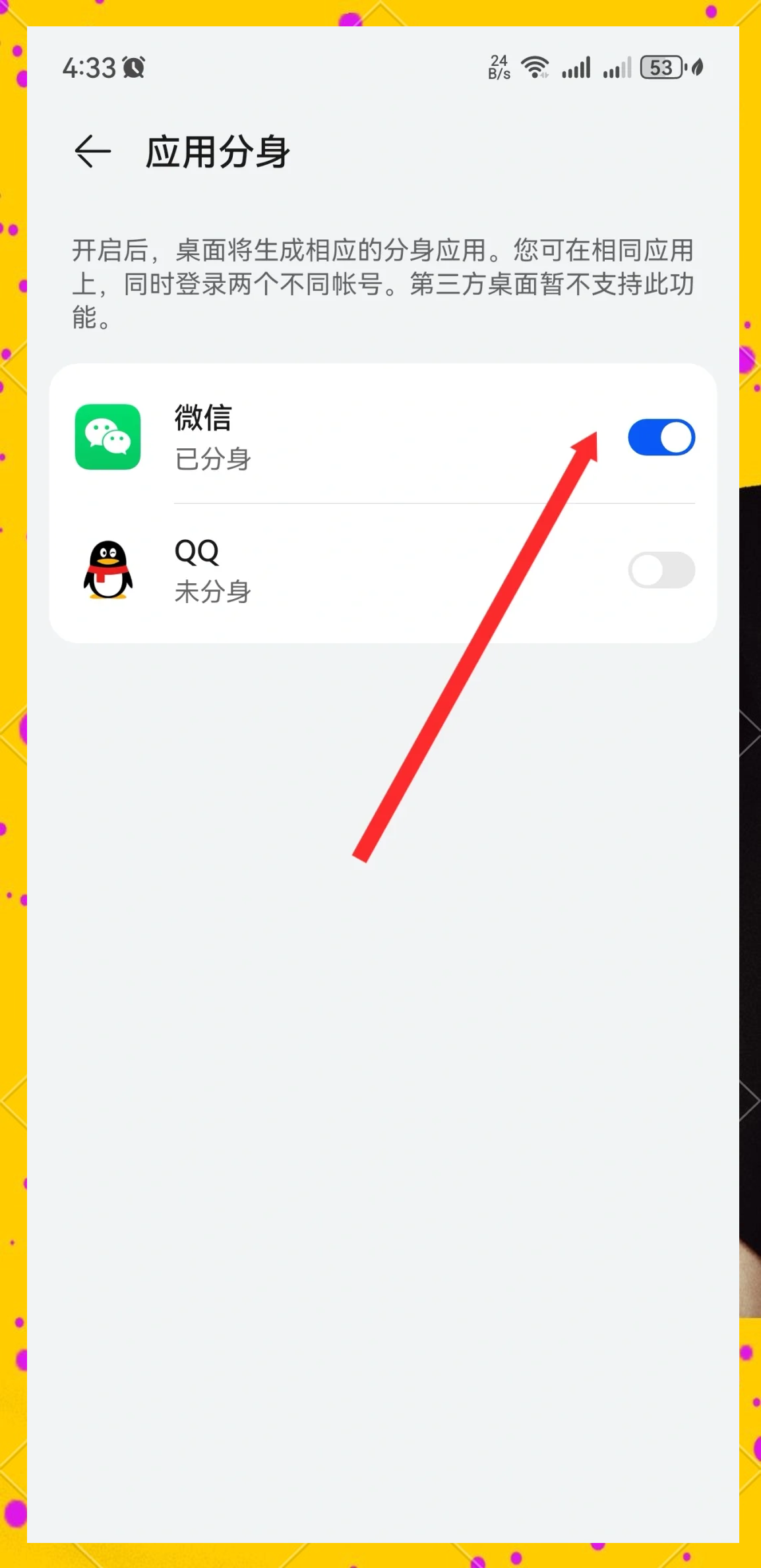This screenshot has height=1568, width=761.
Task: Tap the second Wi-Fi signal indicator
Action: coord(617,66)
